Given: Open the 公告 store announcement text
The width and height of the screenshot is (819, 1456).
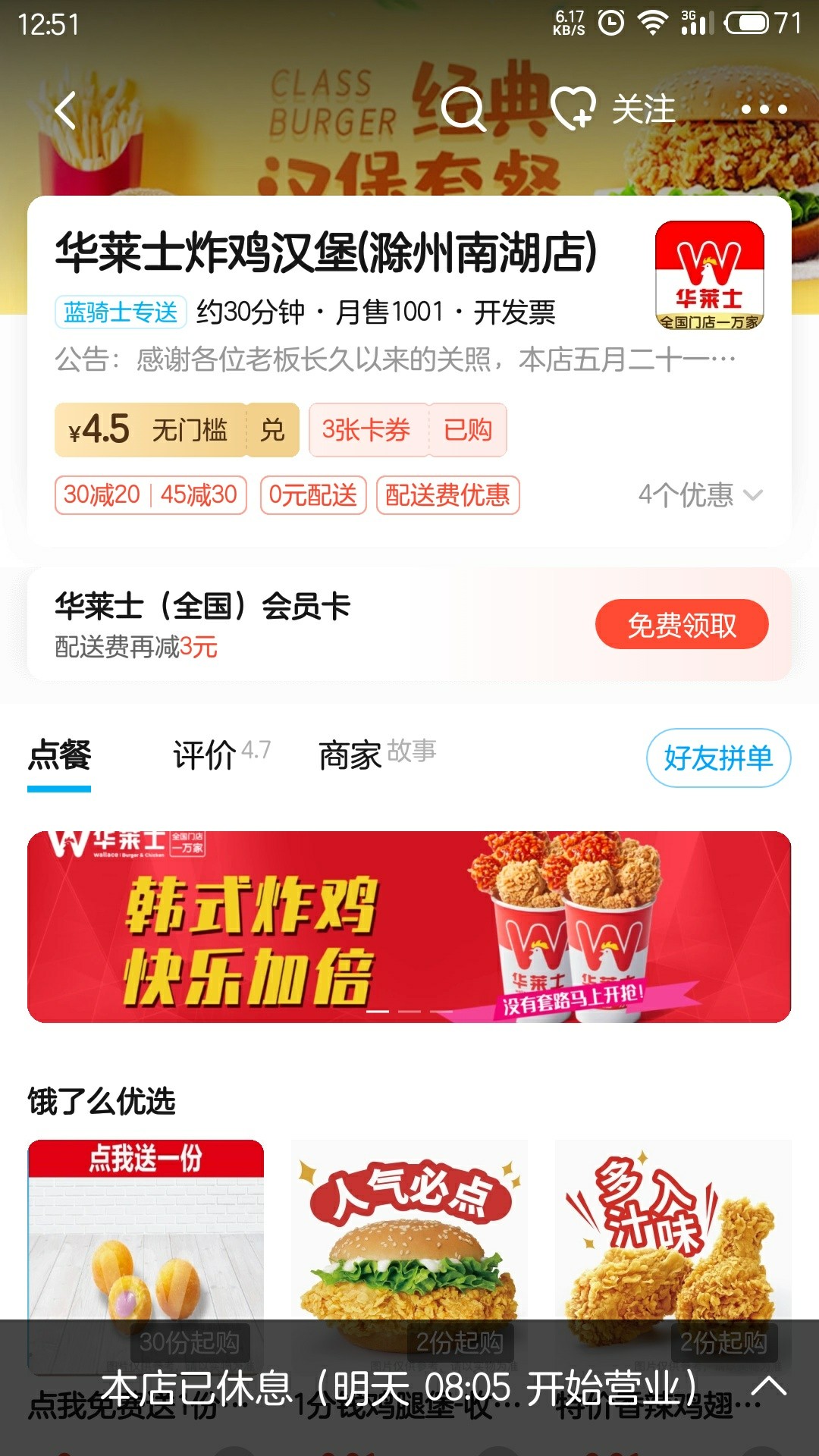Looking at the screenshot, I should [x=394, y=359].
